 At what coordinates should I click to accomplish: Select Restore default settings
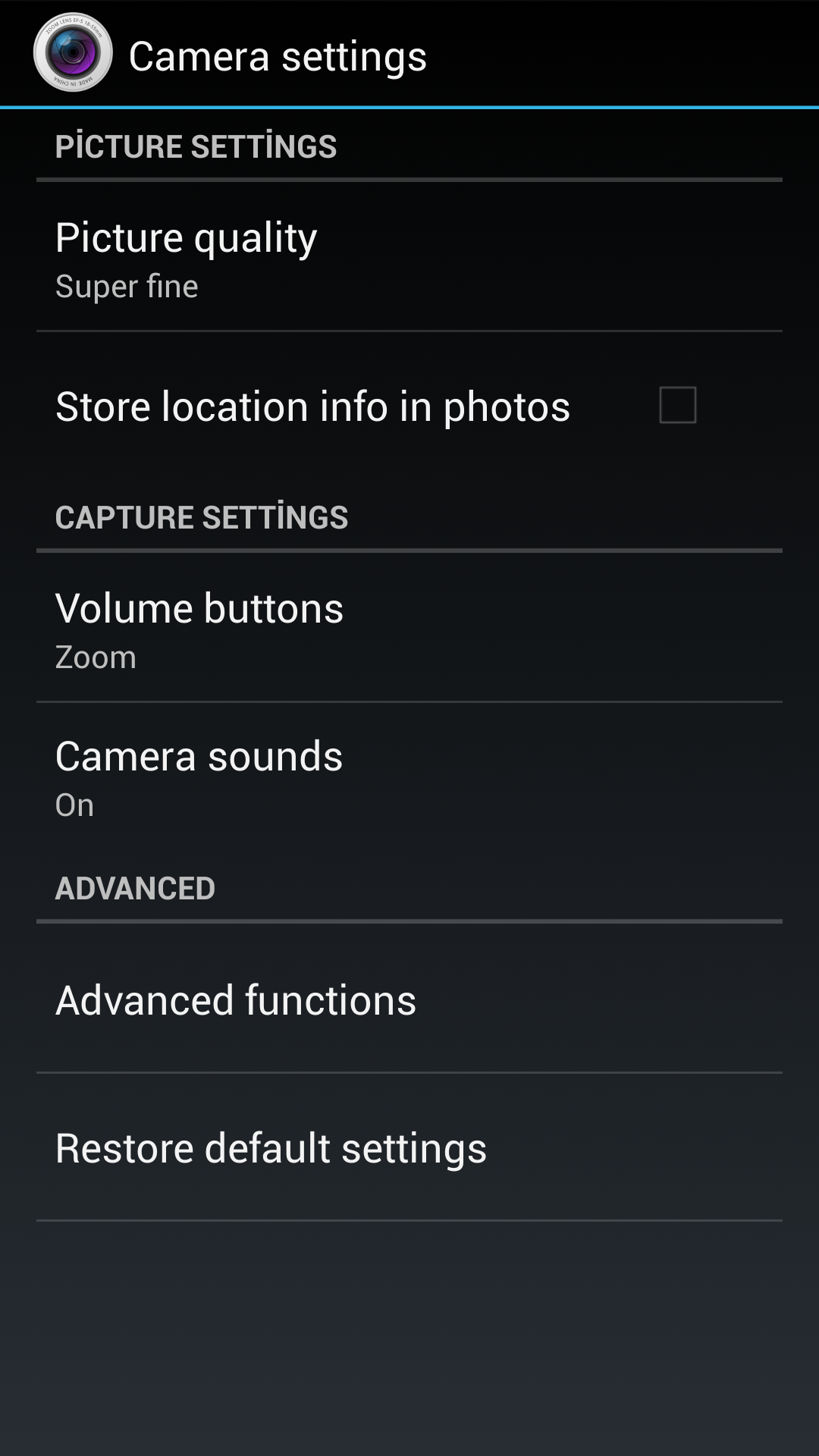409,1147
